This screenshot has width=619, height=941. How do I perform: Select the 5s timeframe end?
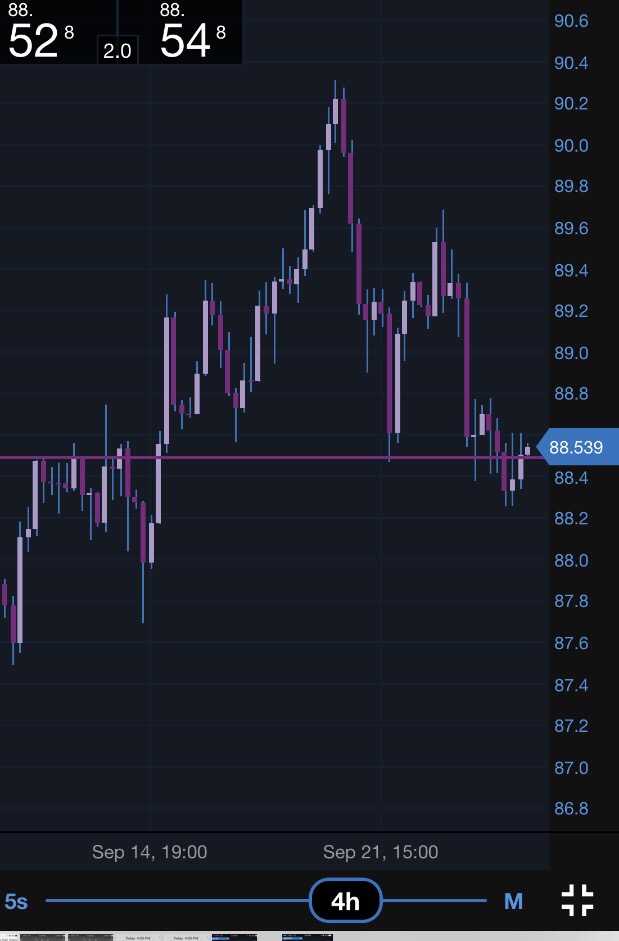pos(16,902)
